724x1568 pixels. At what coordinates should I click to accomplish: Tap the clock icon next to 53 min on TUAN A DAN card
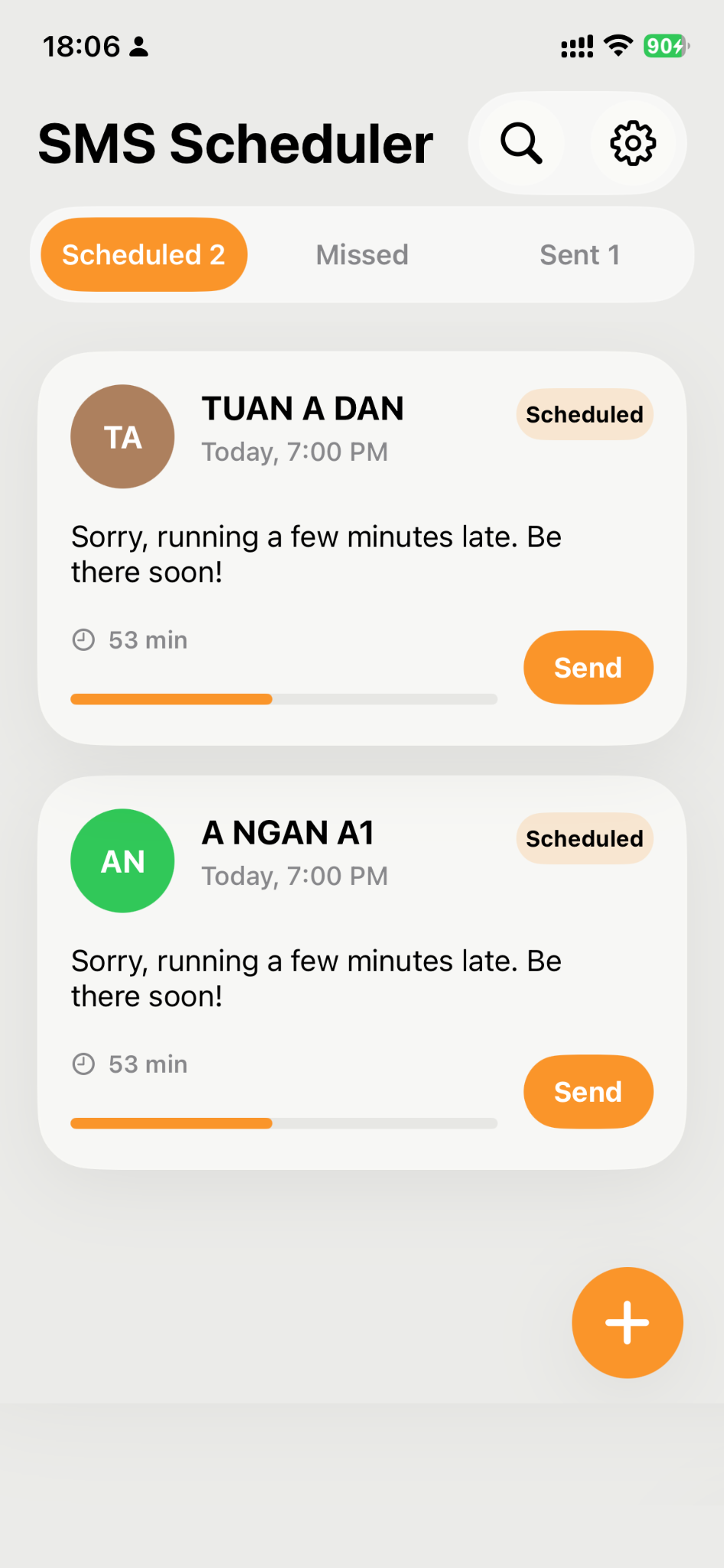(83, 639)
